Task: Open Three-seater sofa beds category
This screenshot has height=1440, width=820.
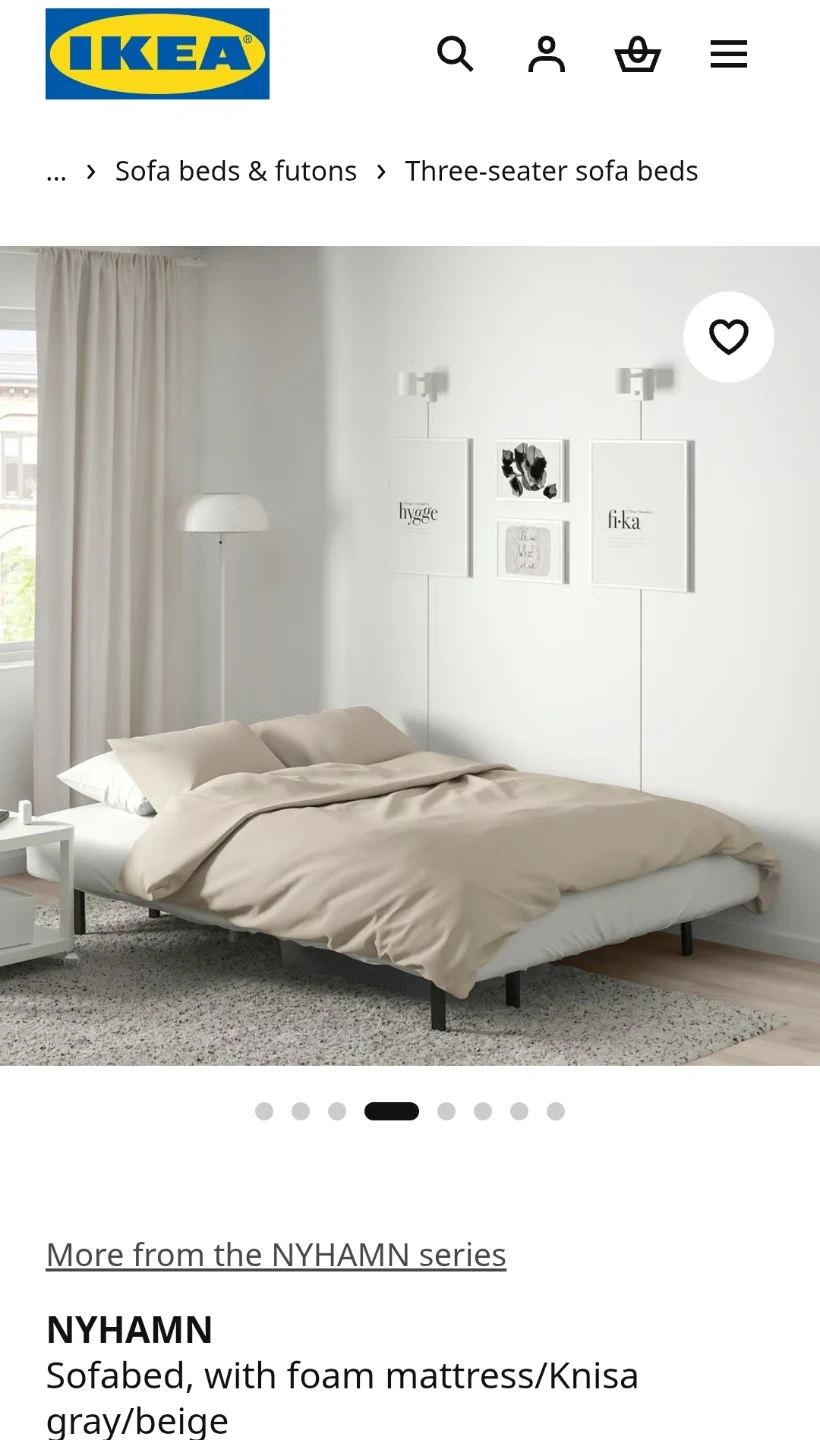Action: pos(551,171)
